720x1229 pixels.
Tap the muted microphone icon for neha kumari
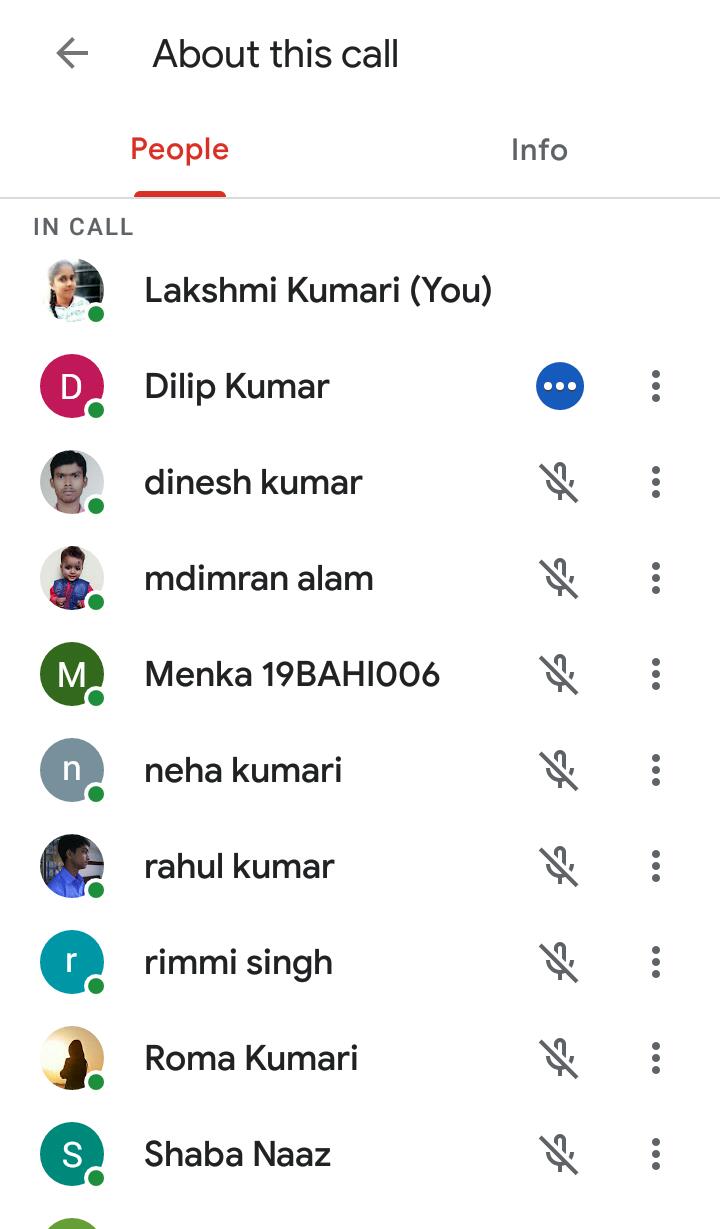560,771
